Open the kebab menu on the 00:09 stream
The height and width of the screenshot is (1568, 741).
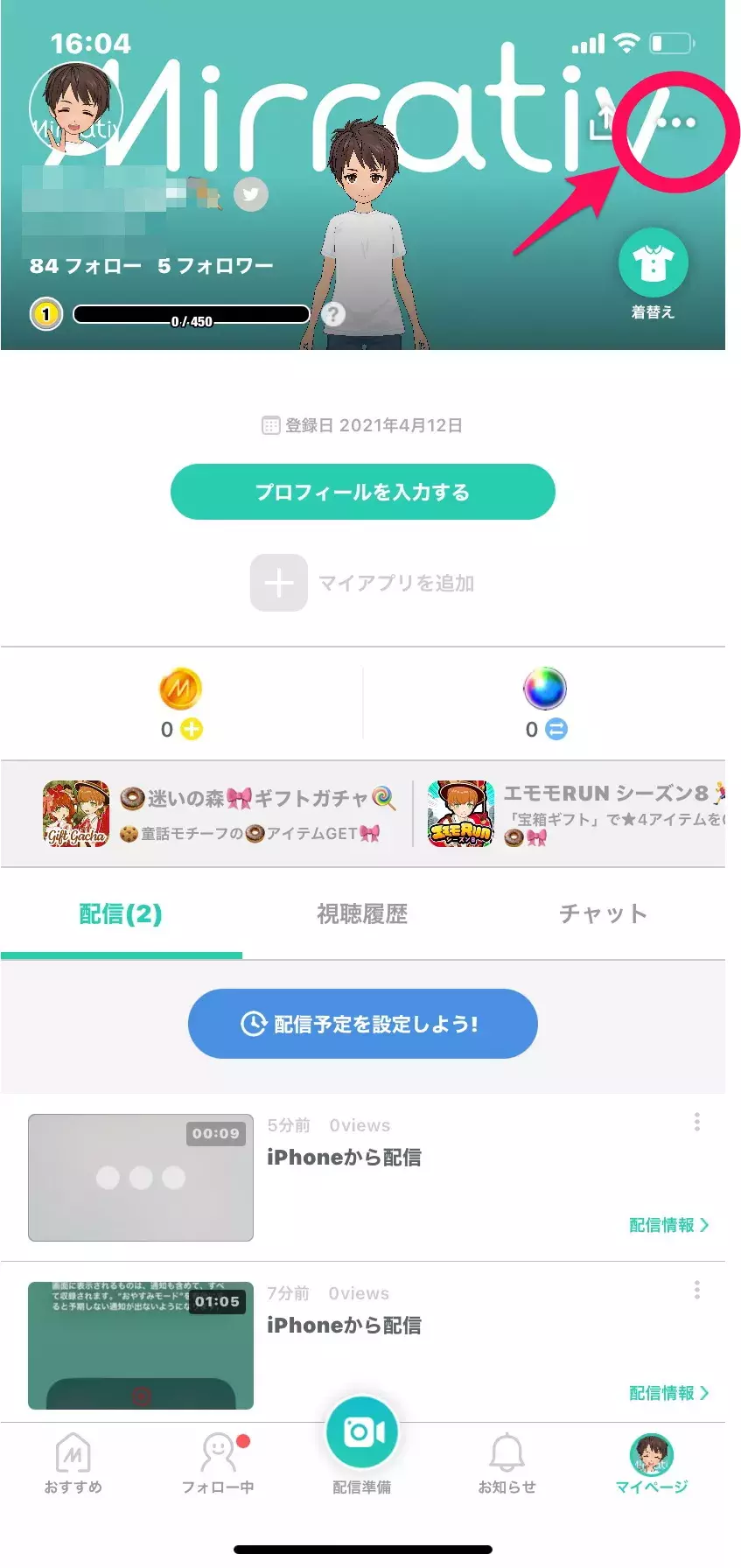pos(696,1122)
